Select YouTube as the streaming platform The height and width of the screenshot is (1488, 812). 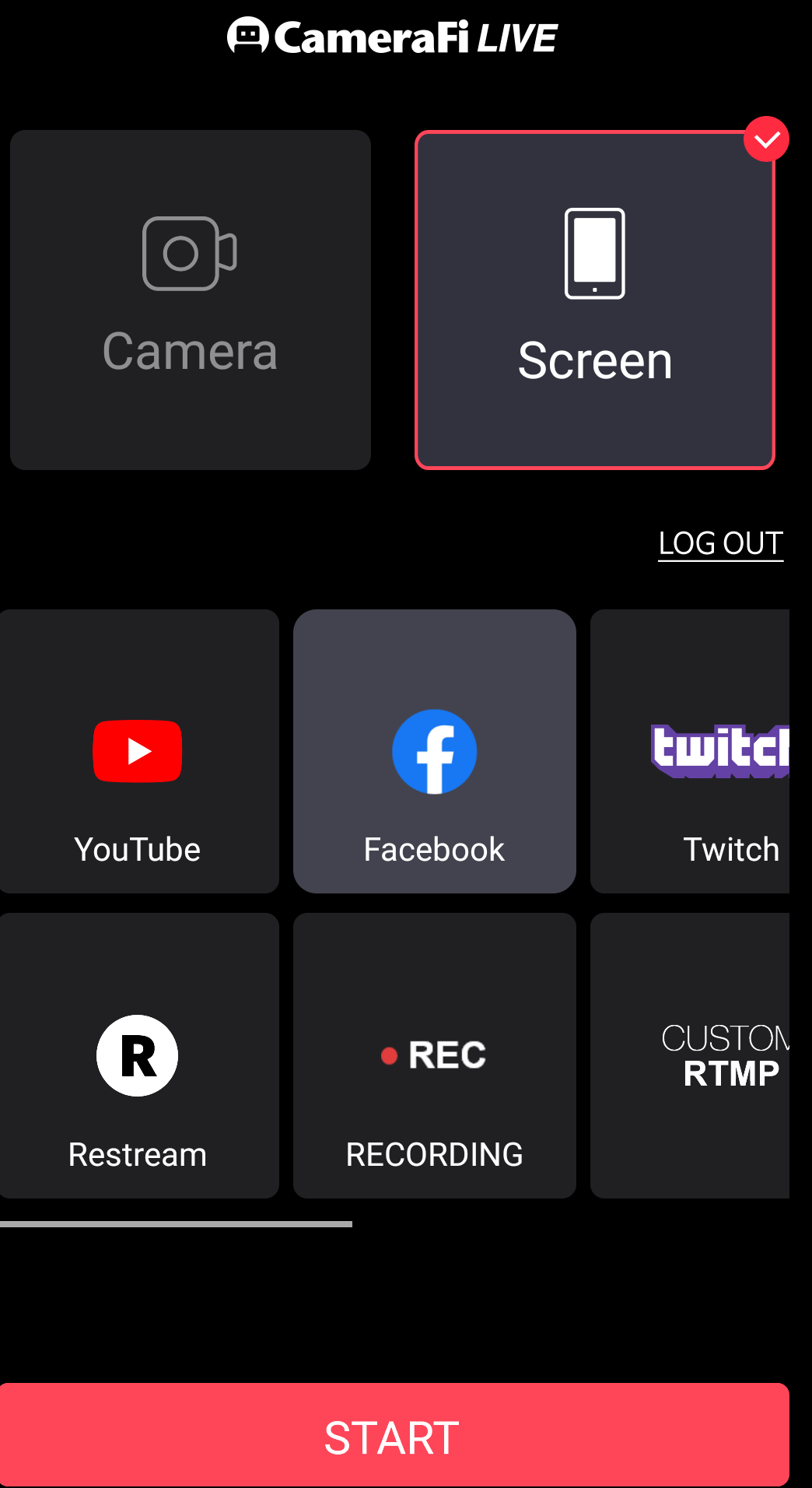pos(138,751)
